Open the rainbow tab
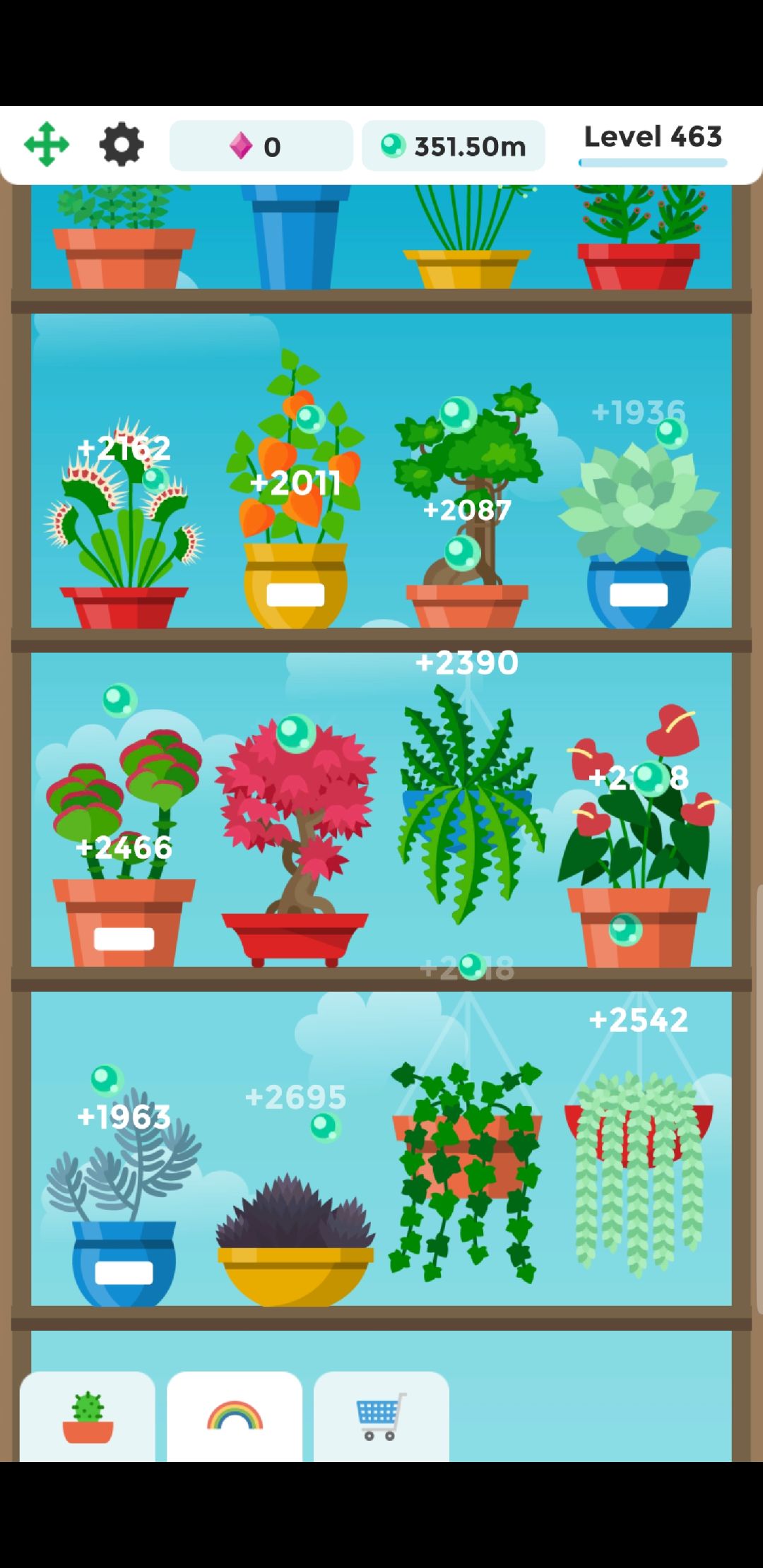Screen dimensions: 763x1568 tap(235, 1416)
